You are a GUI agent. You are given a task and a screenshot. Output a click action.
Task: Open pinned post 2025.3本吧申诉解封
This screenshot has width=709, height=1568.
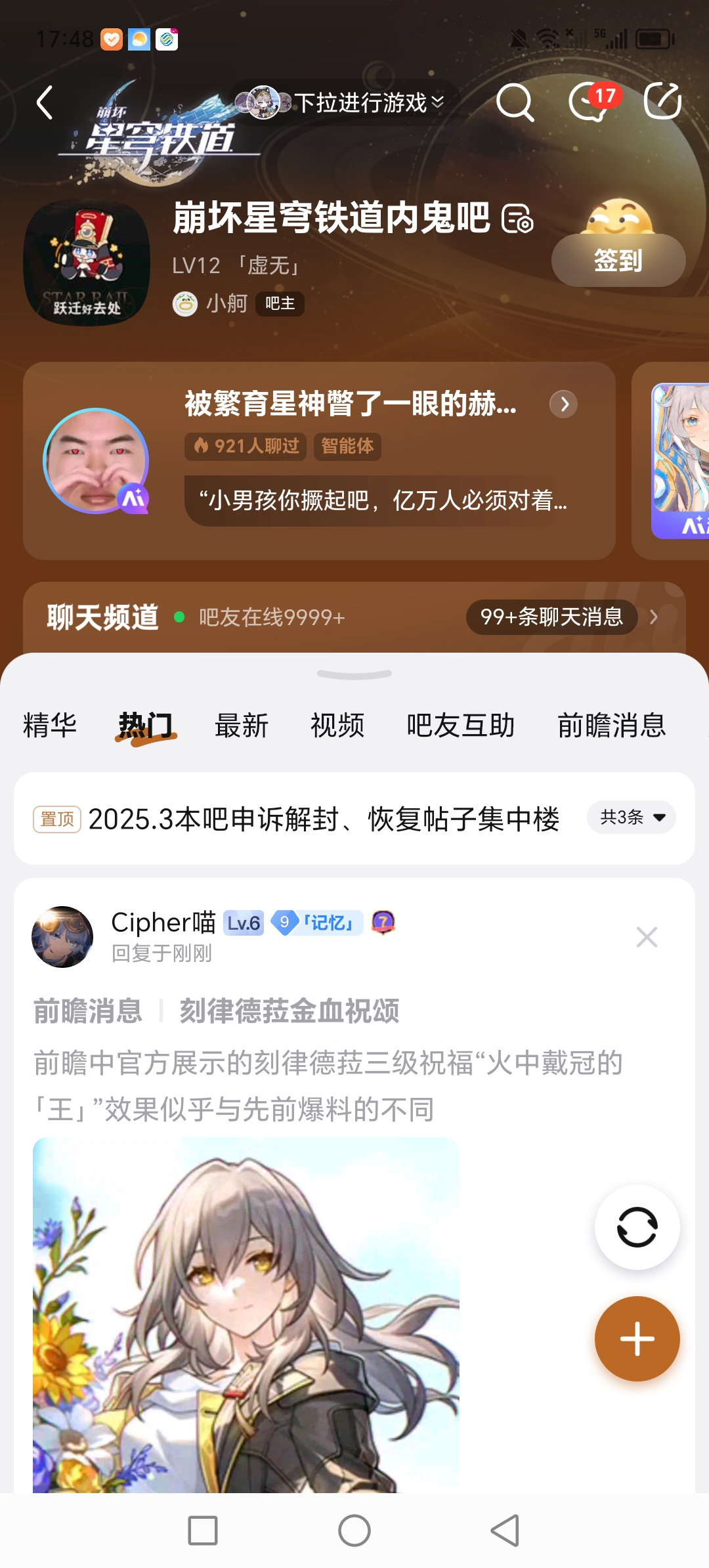click(323, 819)
